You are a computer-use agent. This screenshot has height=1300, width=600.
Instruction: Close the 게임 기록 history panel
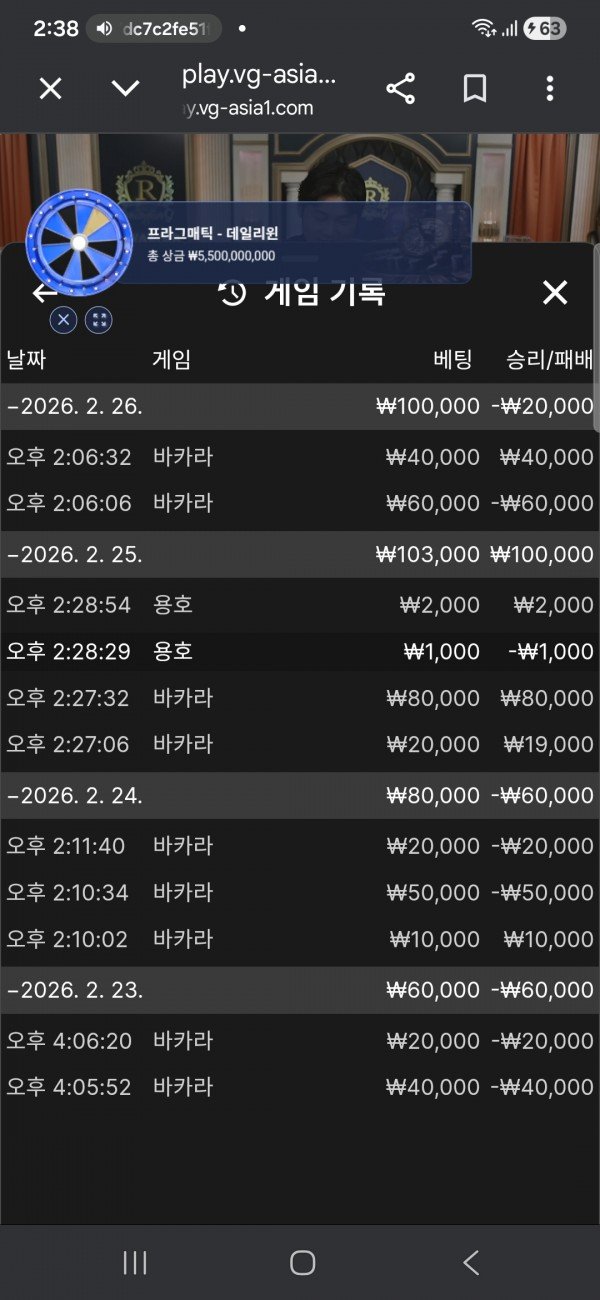[x=554, y=293]
